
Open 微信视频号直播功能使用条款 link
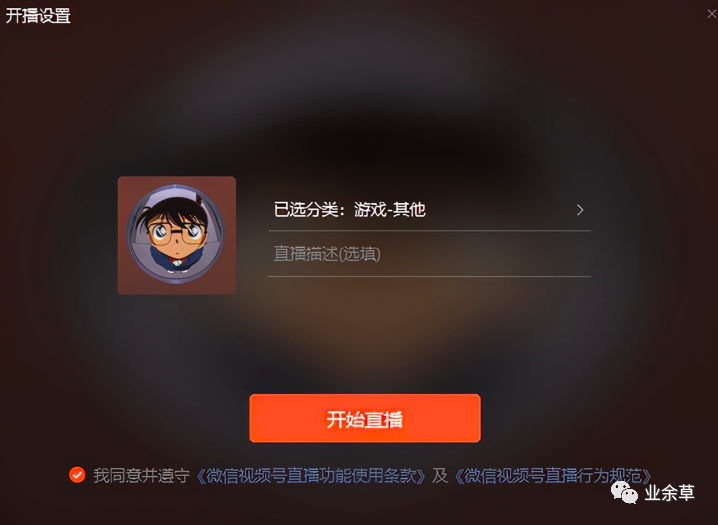click(311, 476)
